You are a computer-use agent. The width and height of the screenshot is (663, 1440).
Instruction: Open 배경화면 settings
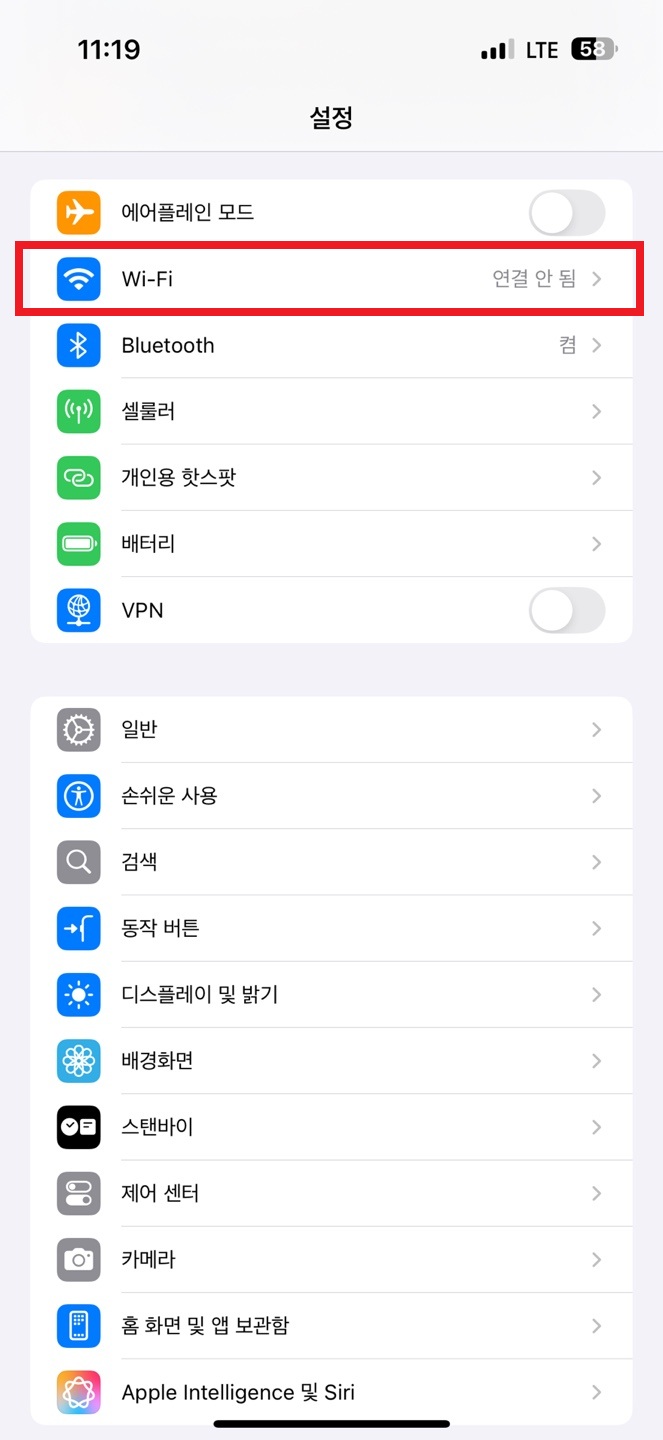(x=330, y=1061)
